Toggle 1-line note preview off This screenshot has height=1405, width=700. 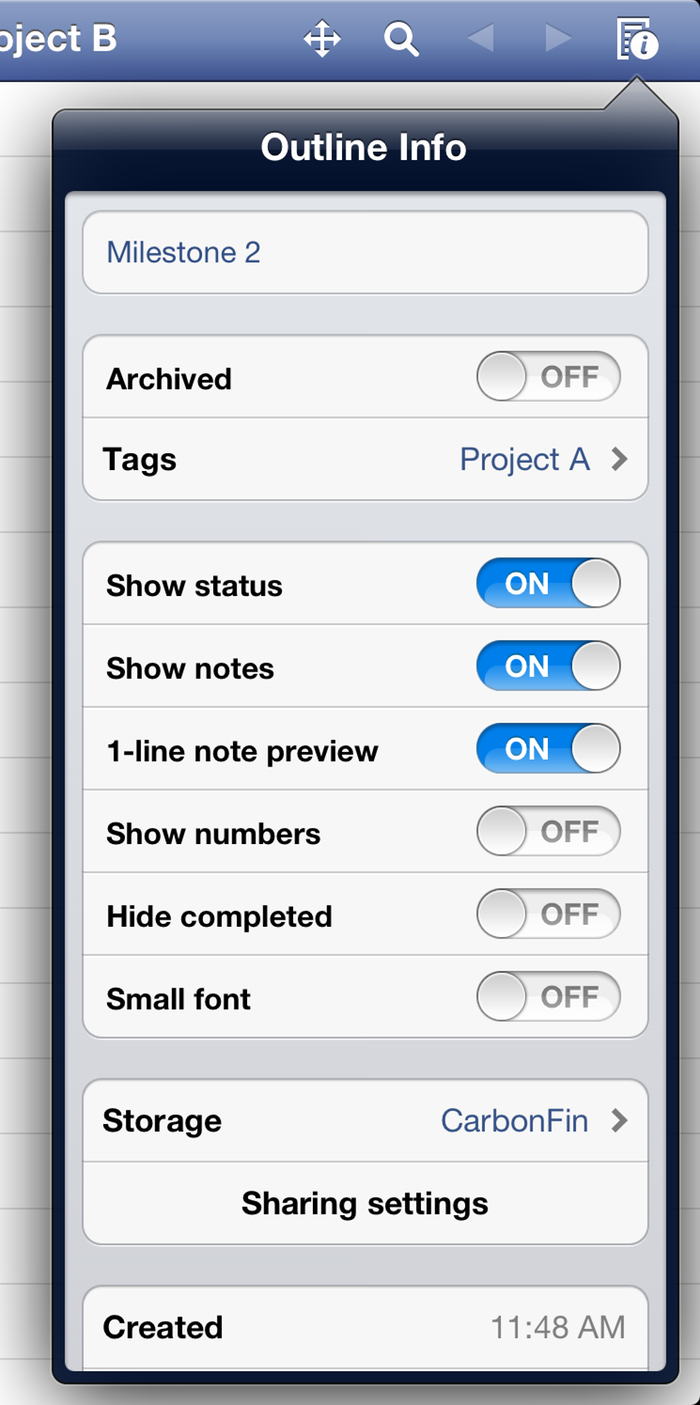(x=548, y=750)
